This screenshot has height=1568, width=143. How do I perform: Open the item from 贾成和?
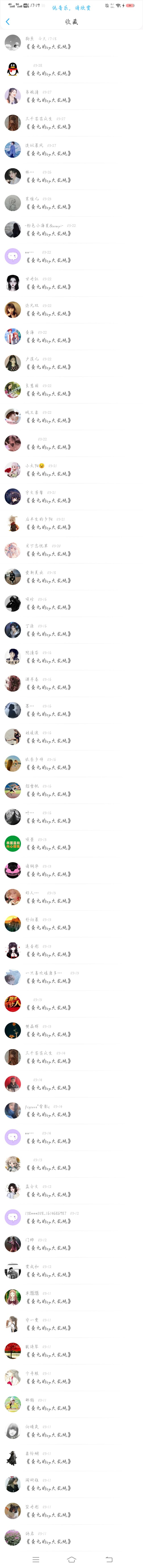click(x=49, y=1275)
